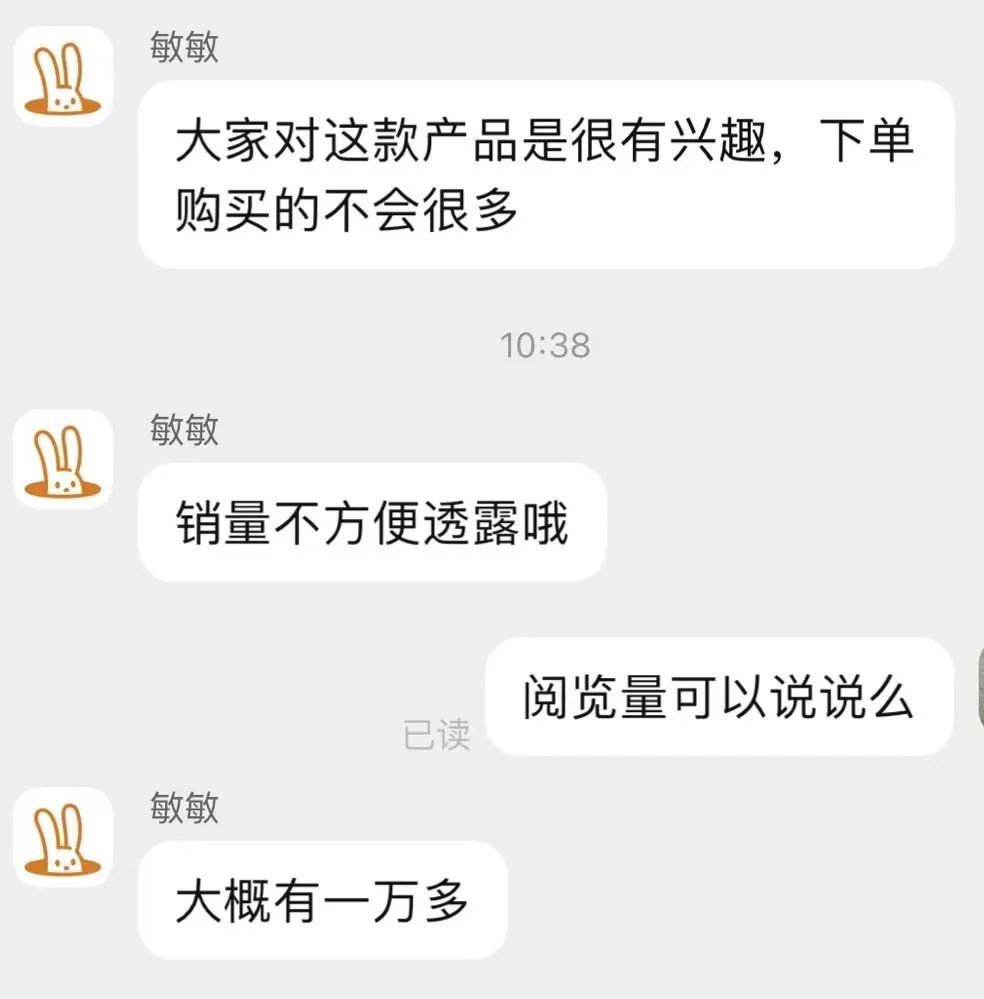Click the 10:38 timestamp

546,345
